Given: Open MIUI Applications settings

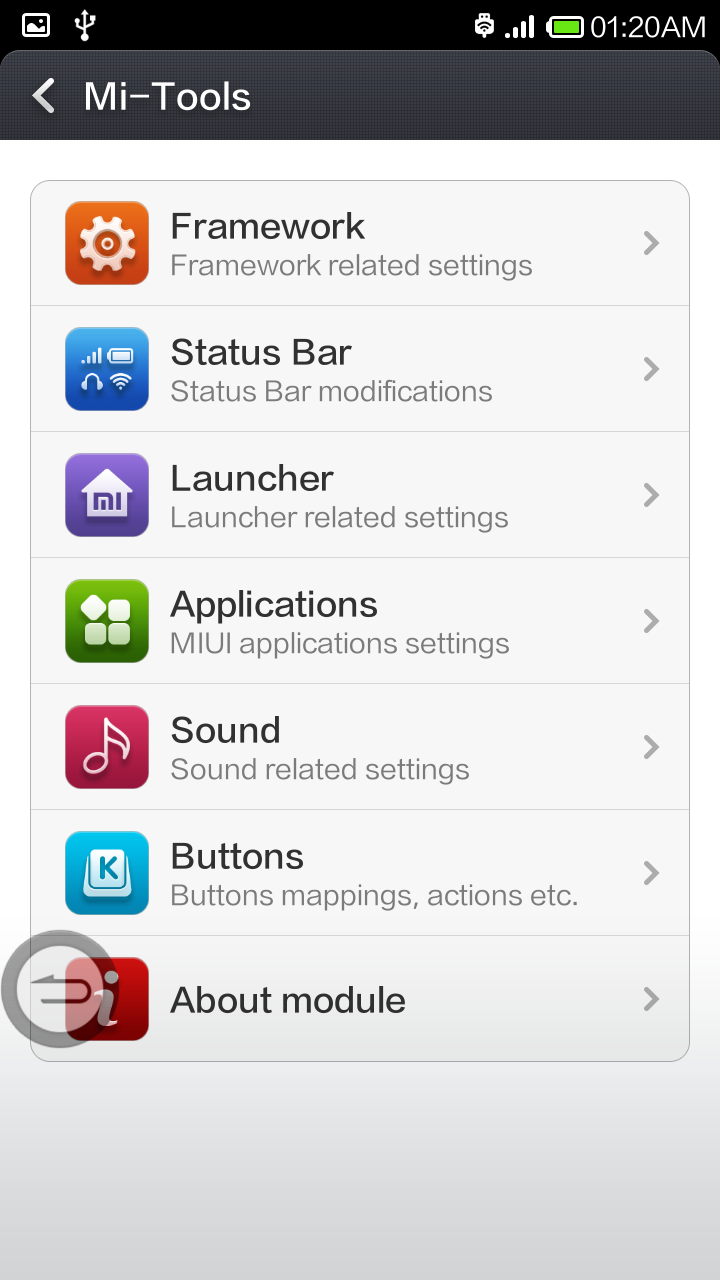Looking at the screenshot, I should pos(360,621).
